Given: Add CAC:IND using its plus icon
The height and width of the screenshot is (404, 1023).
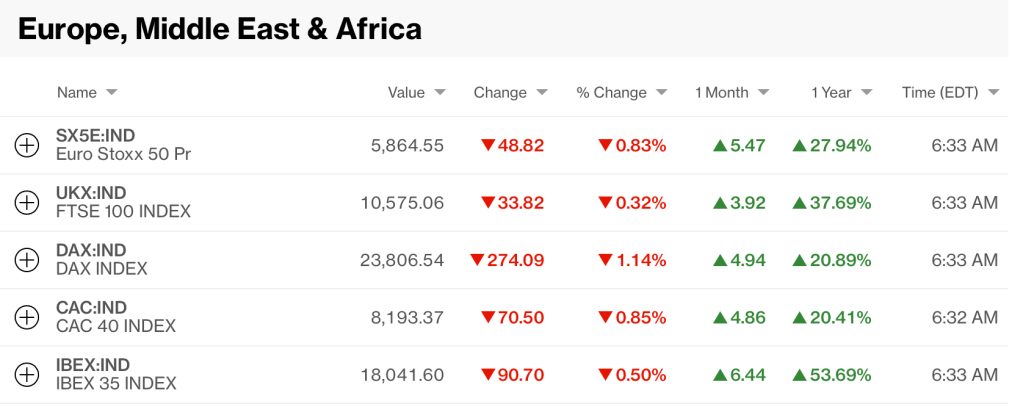Looking at the screenshot, I should 27,317.
